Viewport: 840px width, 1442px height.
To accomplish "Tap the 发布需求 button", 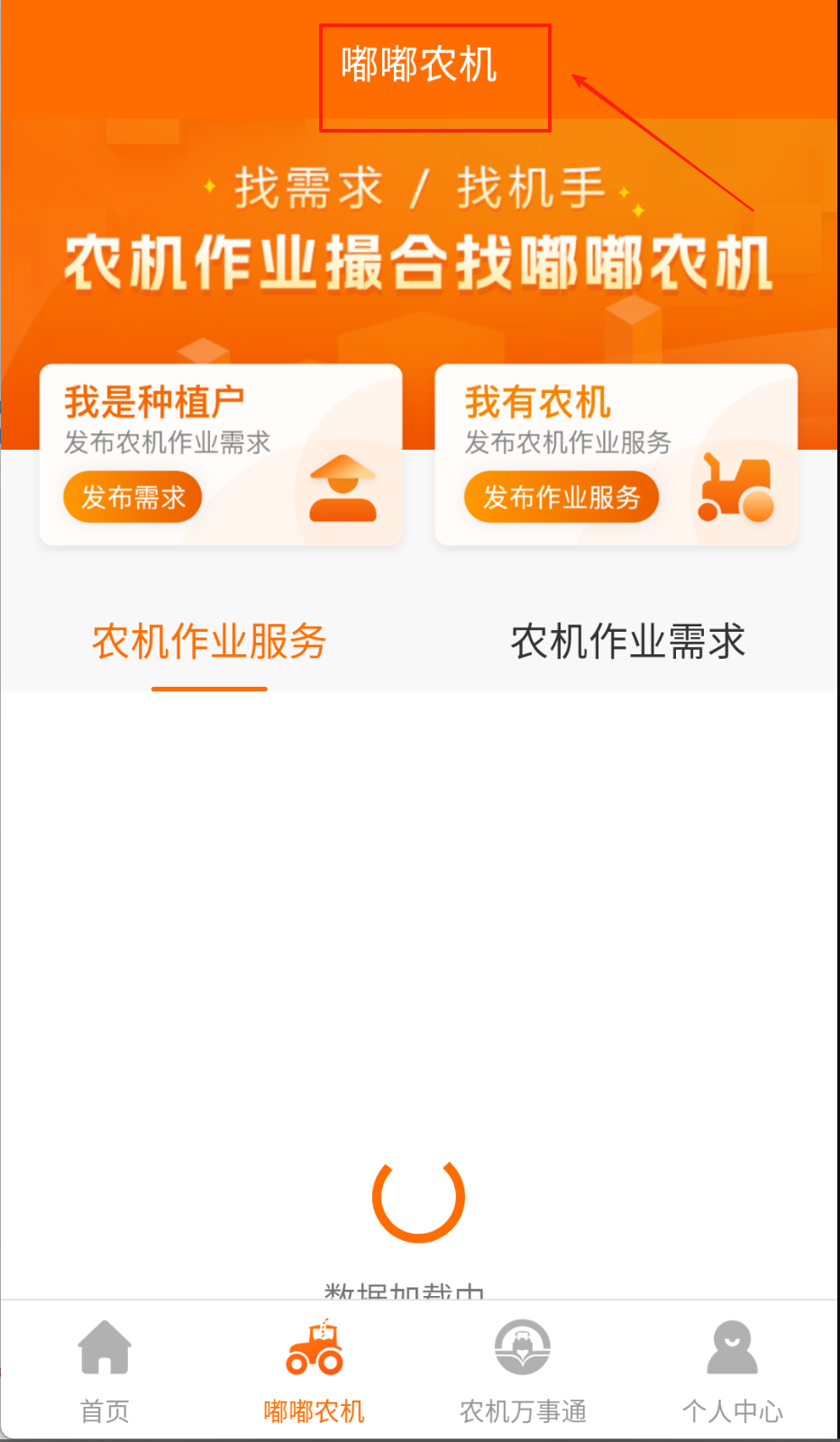I will coord(132,497).
